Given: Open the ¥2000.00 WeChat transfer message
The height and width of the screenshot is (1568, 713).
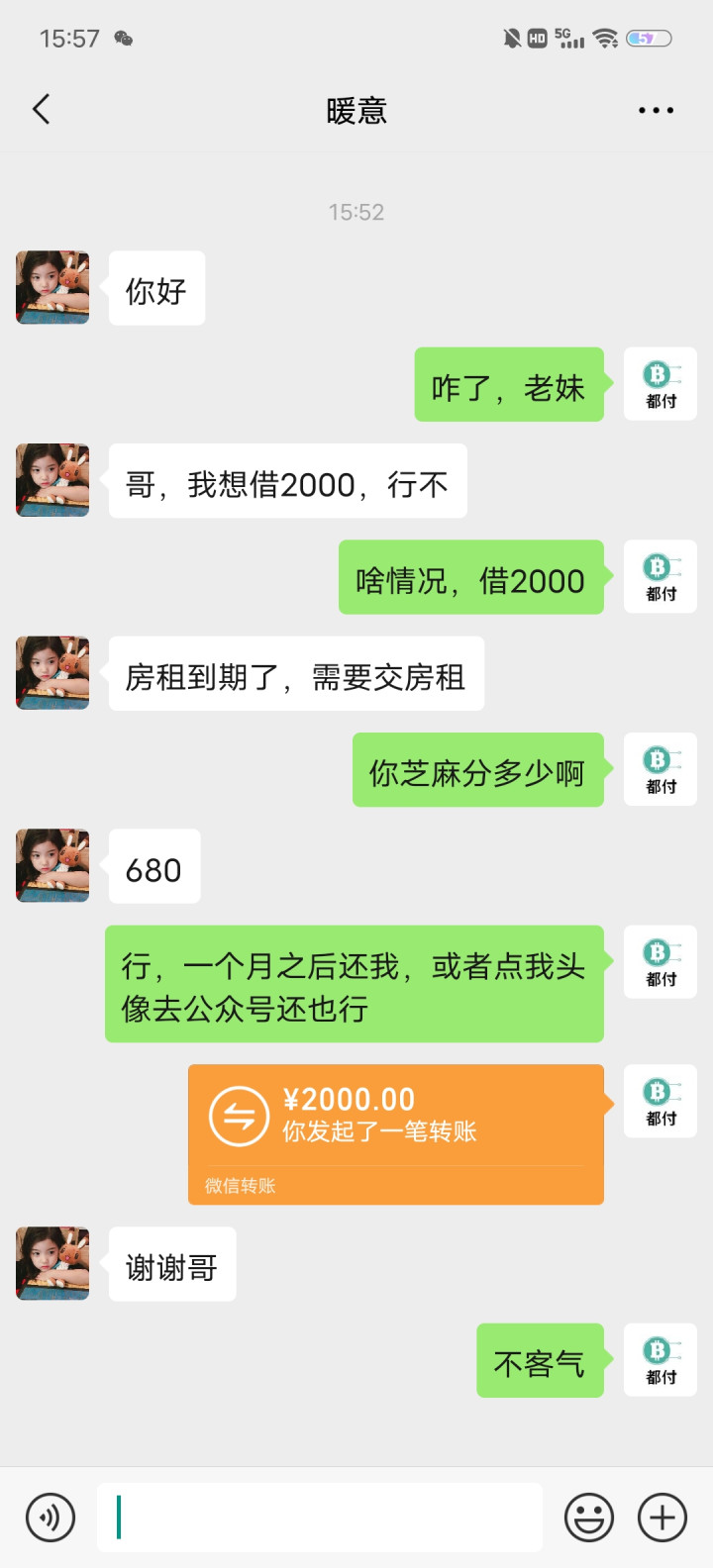Looking at the screenshot, I should coord(396,1132).
